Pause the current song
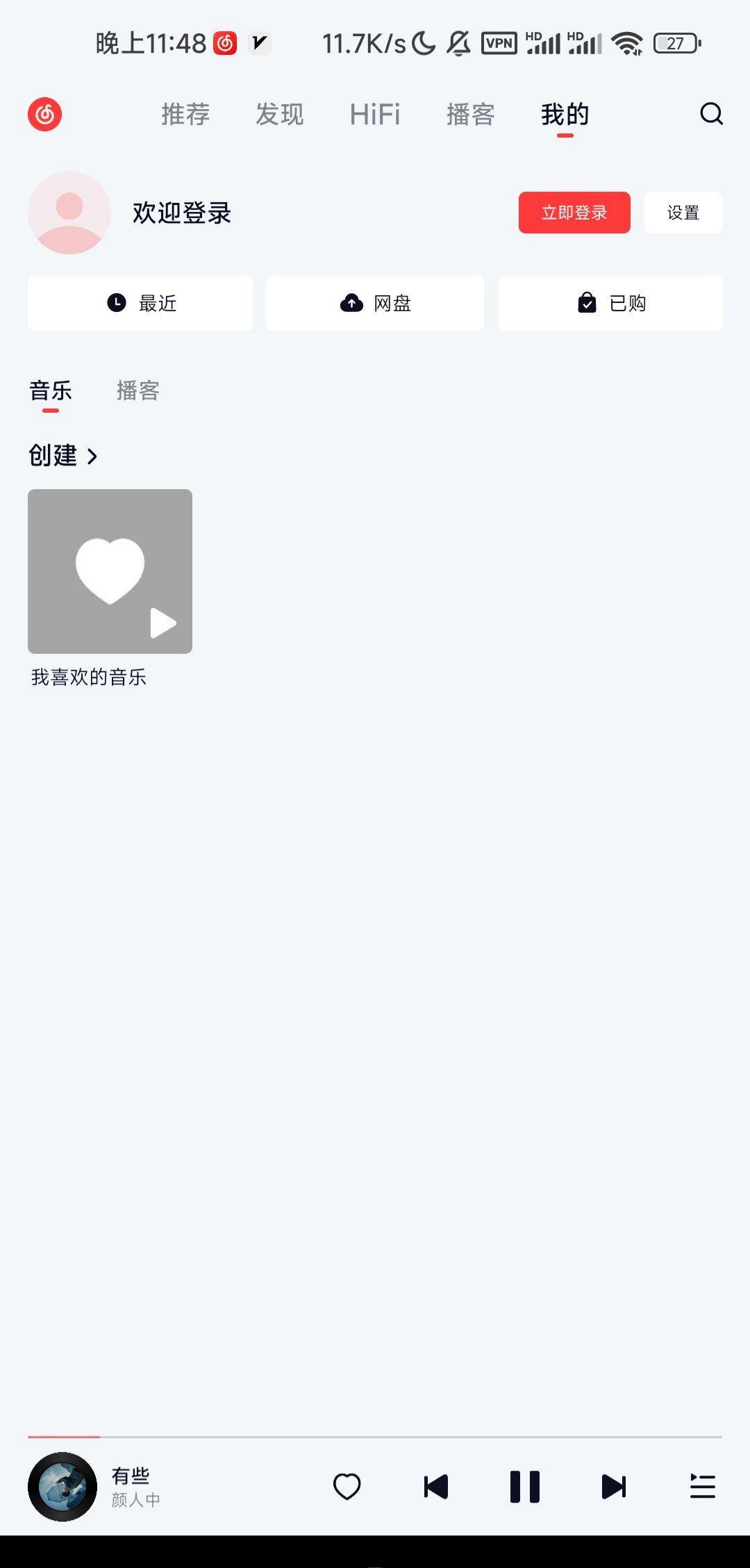Viewport: 750px width, 1568px height. [525, 1487]
